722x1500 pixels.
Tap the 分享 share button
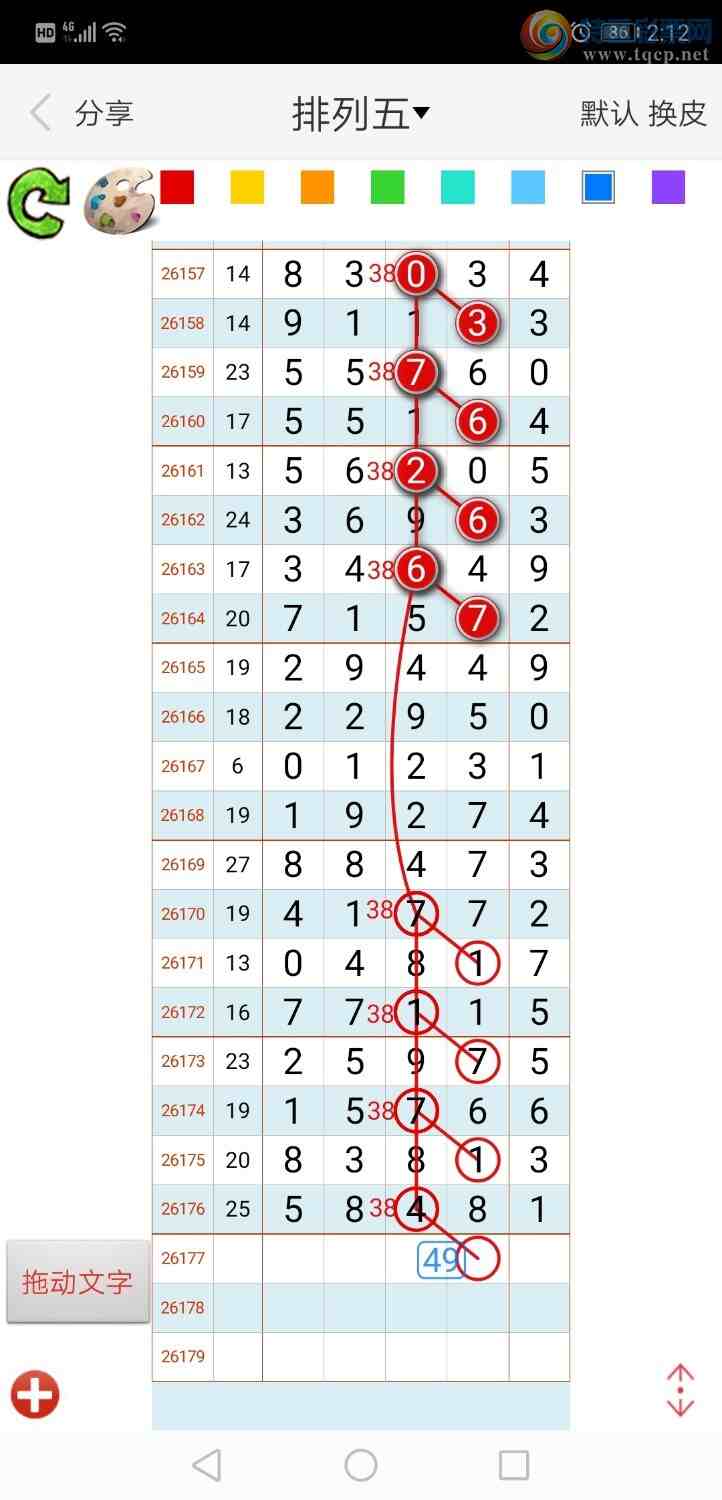(104, 113)
